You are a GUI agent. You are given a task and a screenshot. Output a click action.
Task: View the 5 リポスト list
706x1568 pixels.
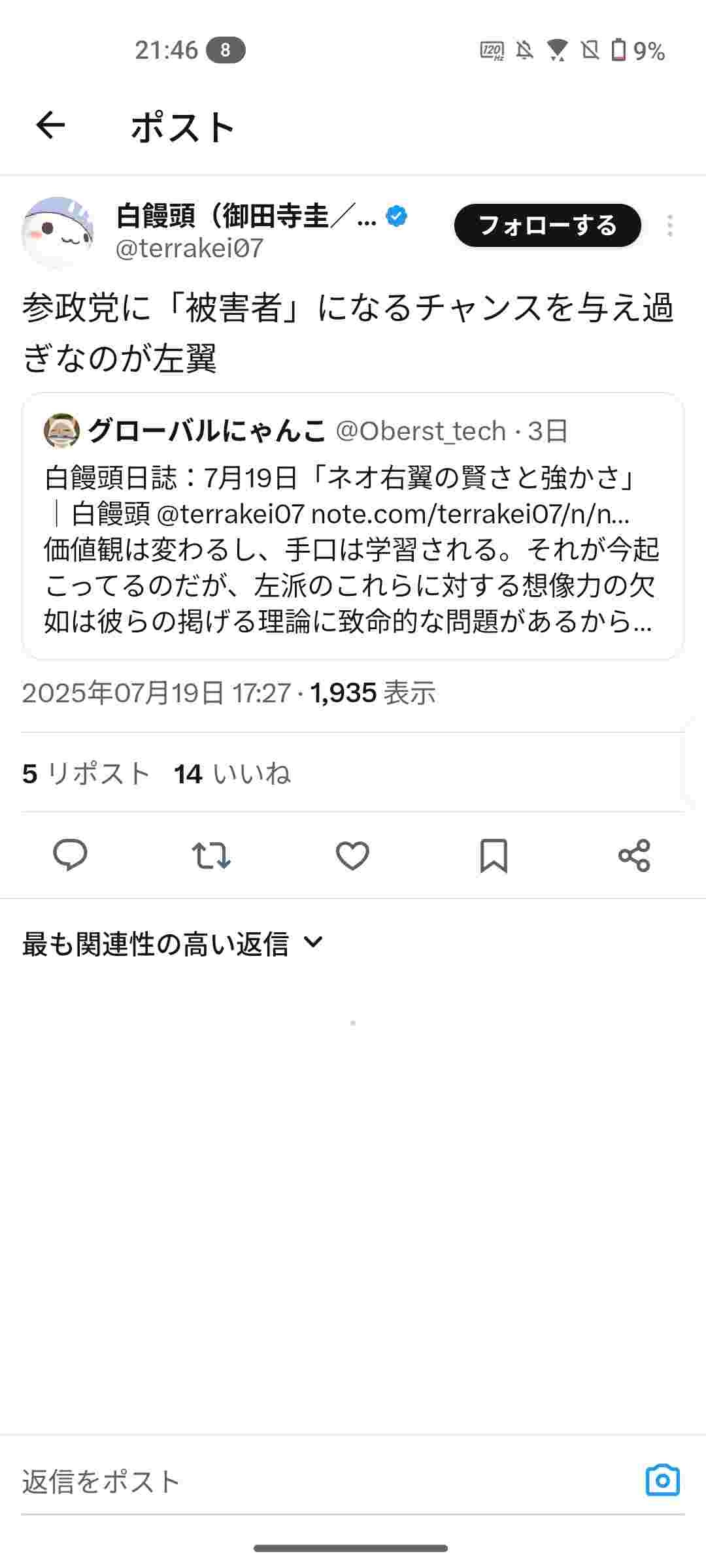point(86,774)
